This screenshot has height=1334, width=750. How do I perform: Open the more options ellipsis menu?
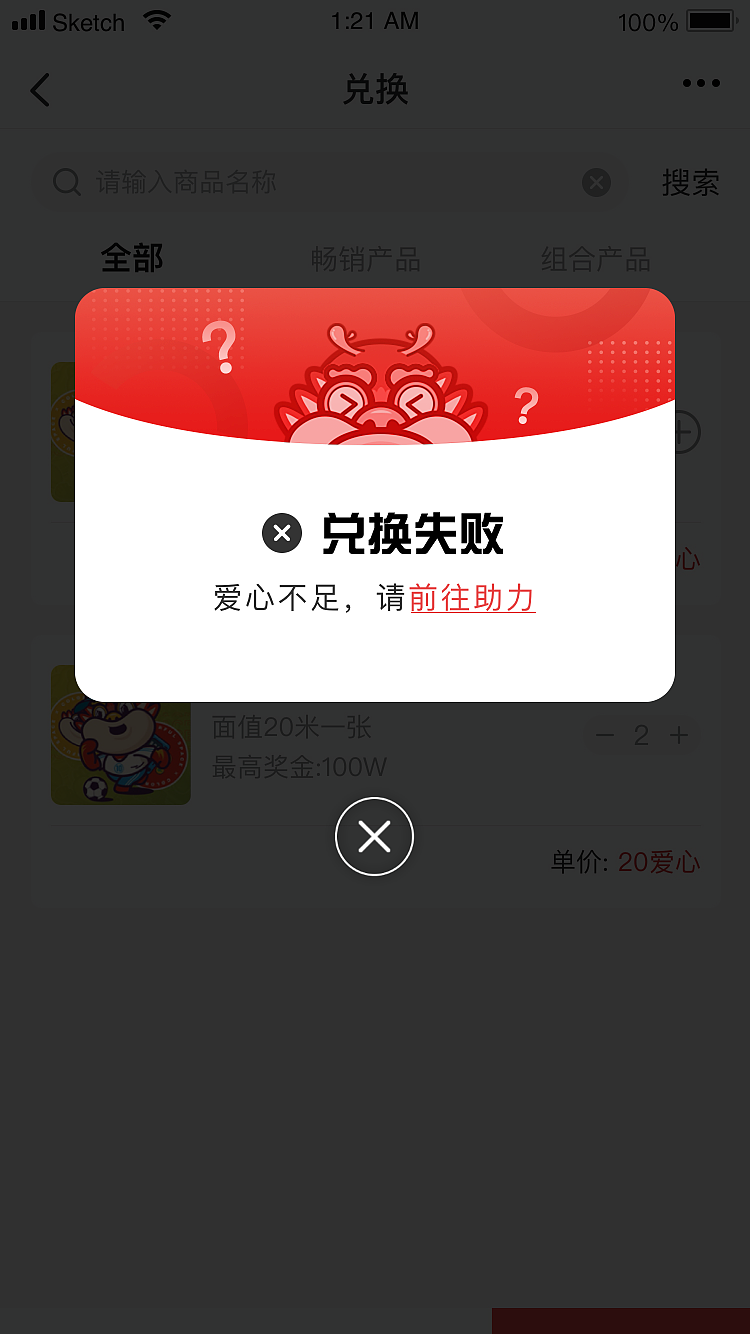tap(703, 84)
